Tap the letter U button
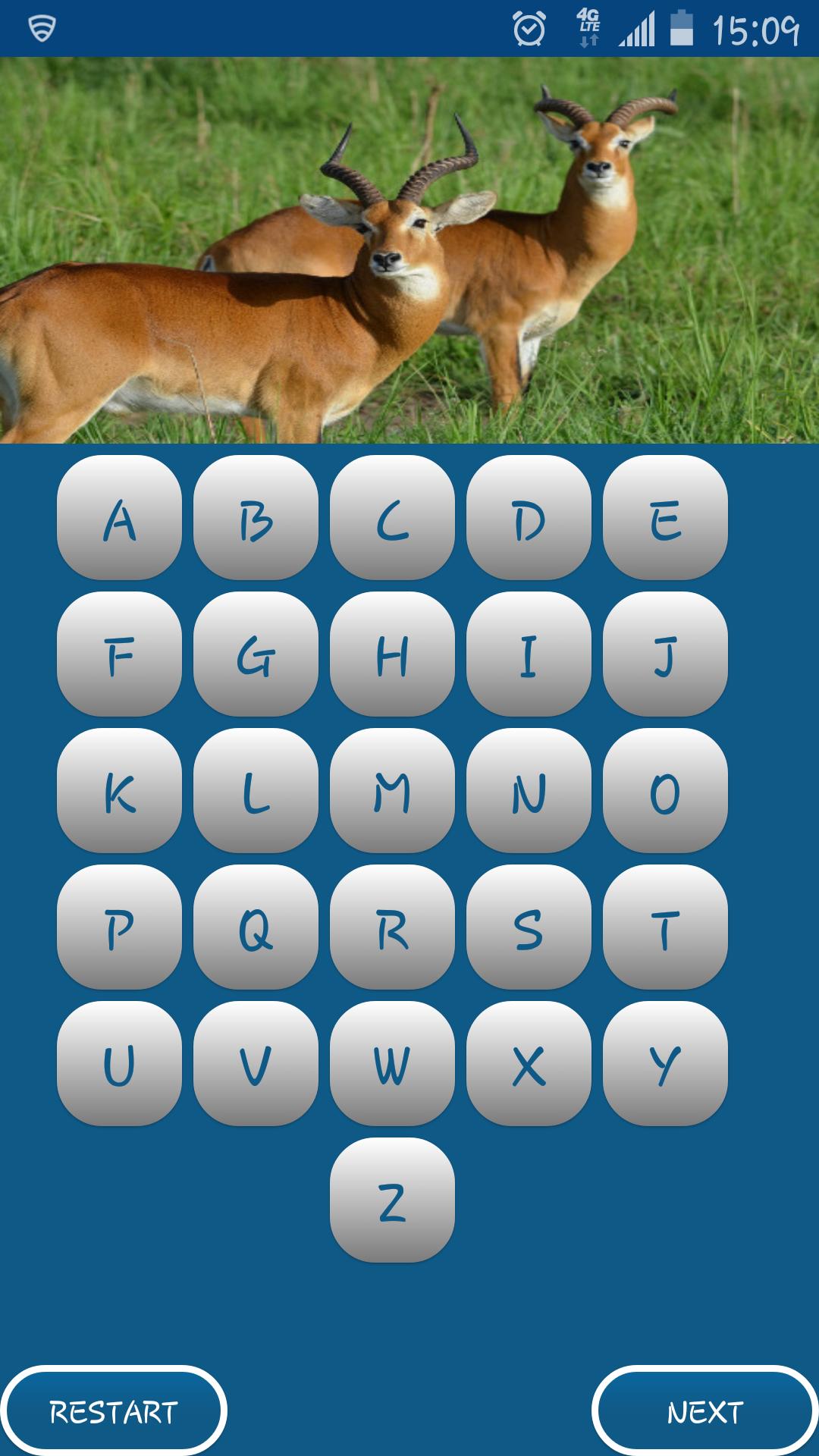The image size is (819, 1456). click(x=119, y=1064)
